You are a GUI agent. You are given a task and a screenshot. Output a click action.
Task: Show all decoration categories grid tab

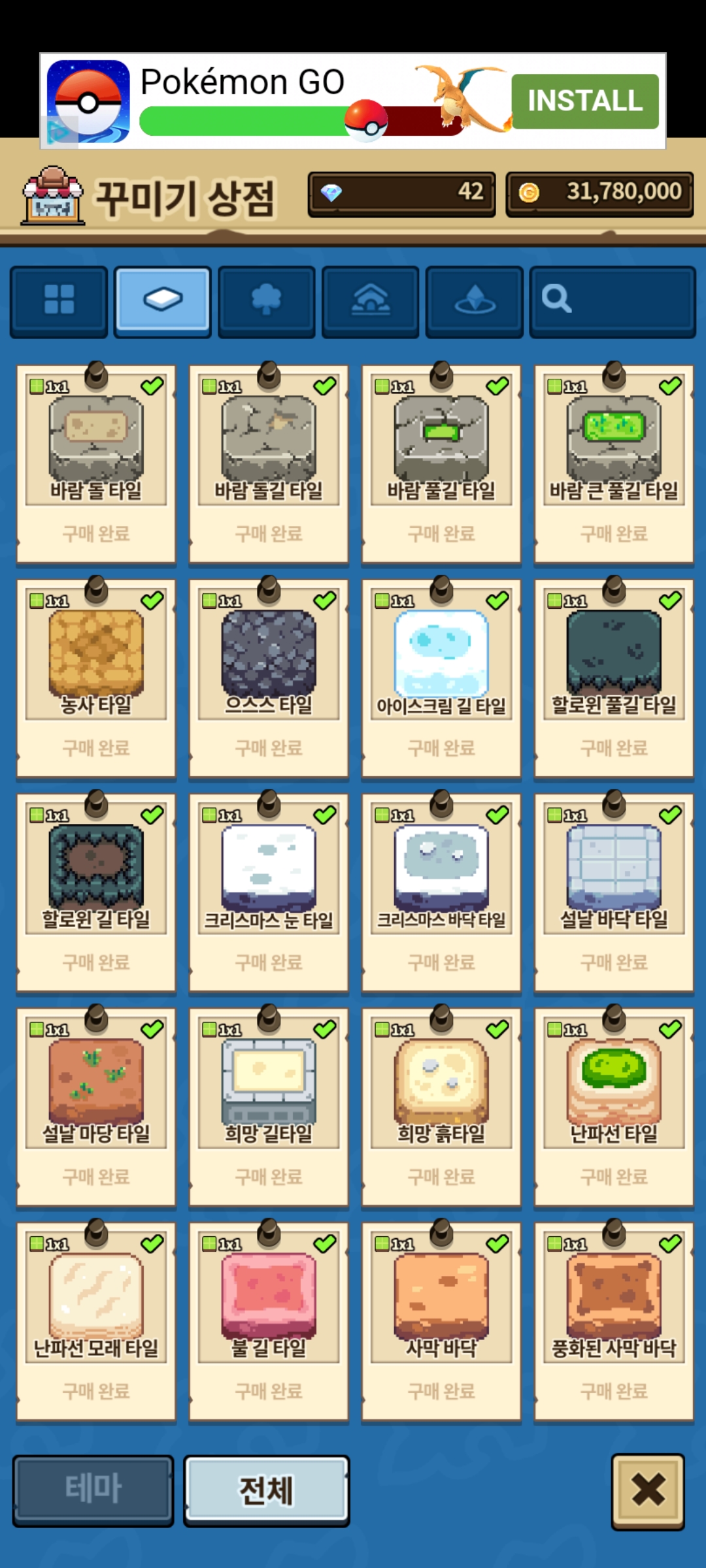[x=59, y=300]
